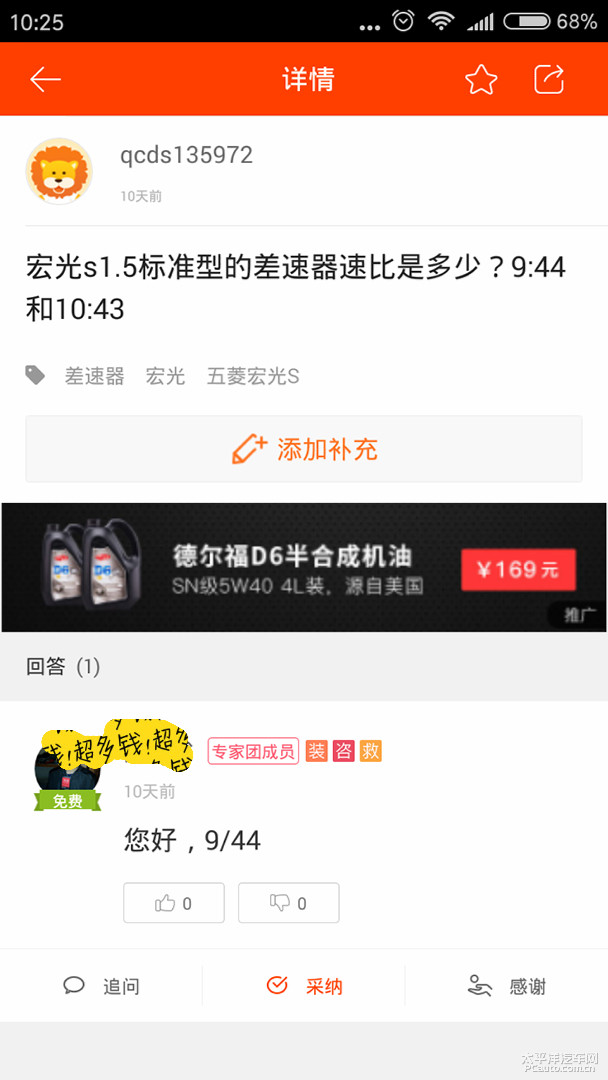Thank the expert with 感谢
608x1080 pixels.
click(506, 986)
